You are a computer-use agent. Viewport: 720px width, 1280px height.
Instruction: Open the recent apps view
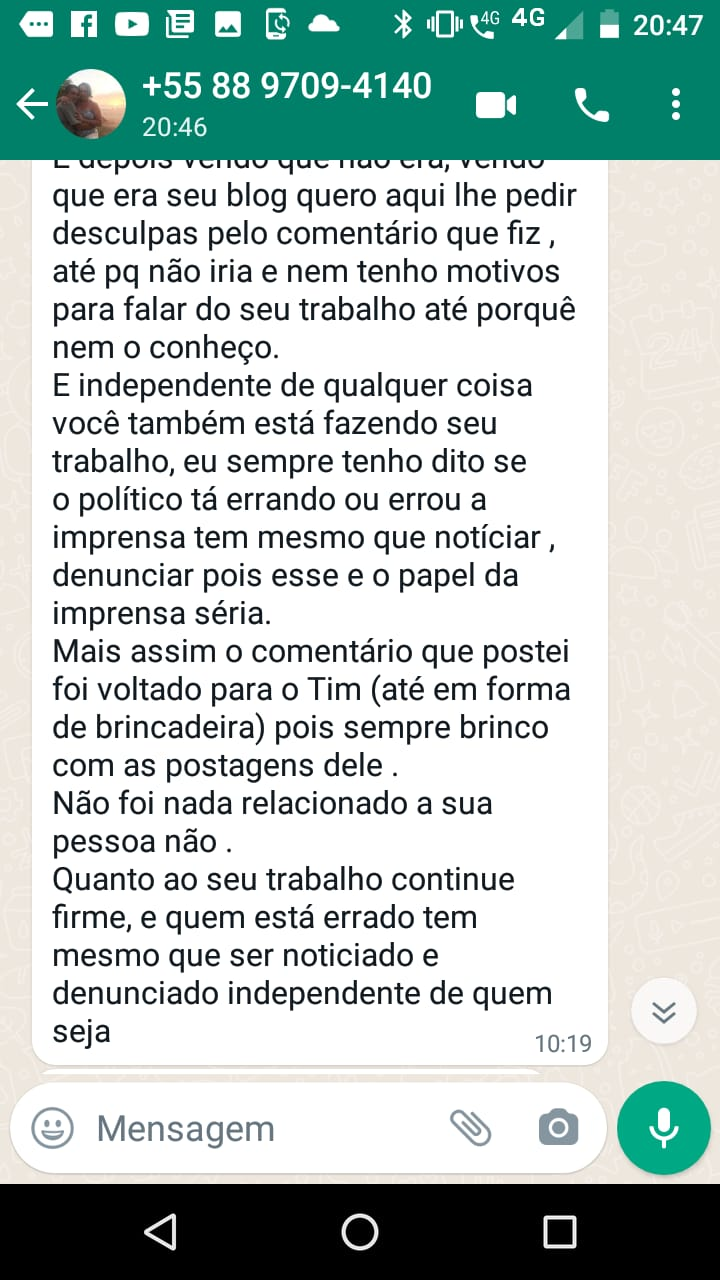pos(560,1232)
